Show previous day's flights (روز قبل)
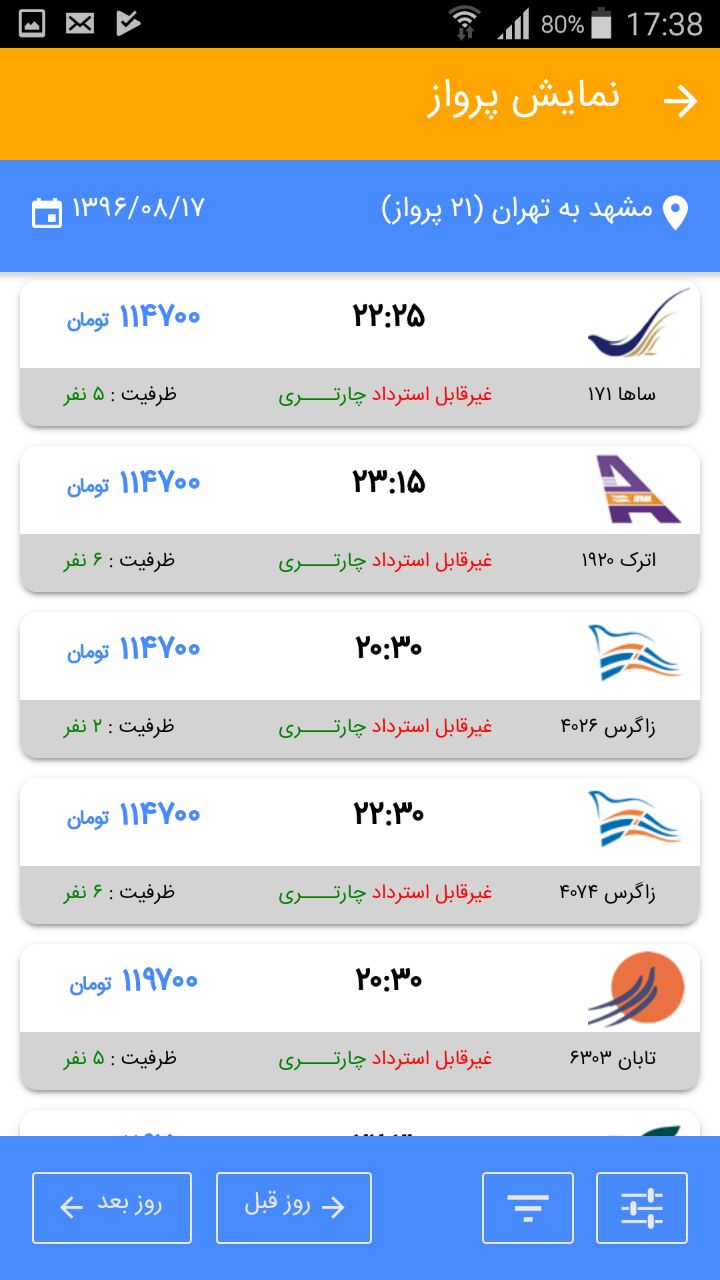Viewport: 720px width, 1280px height. click(294, 1208)
